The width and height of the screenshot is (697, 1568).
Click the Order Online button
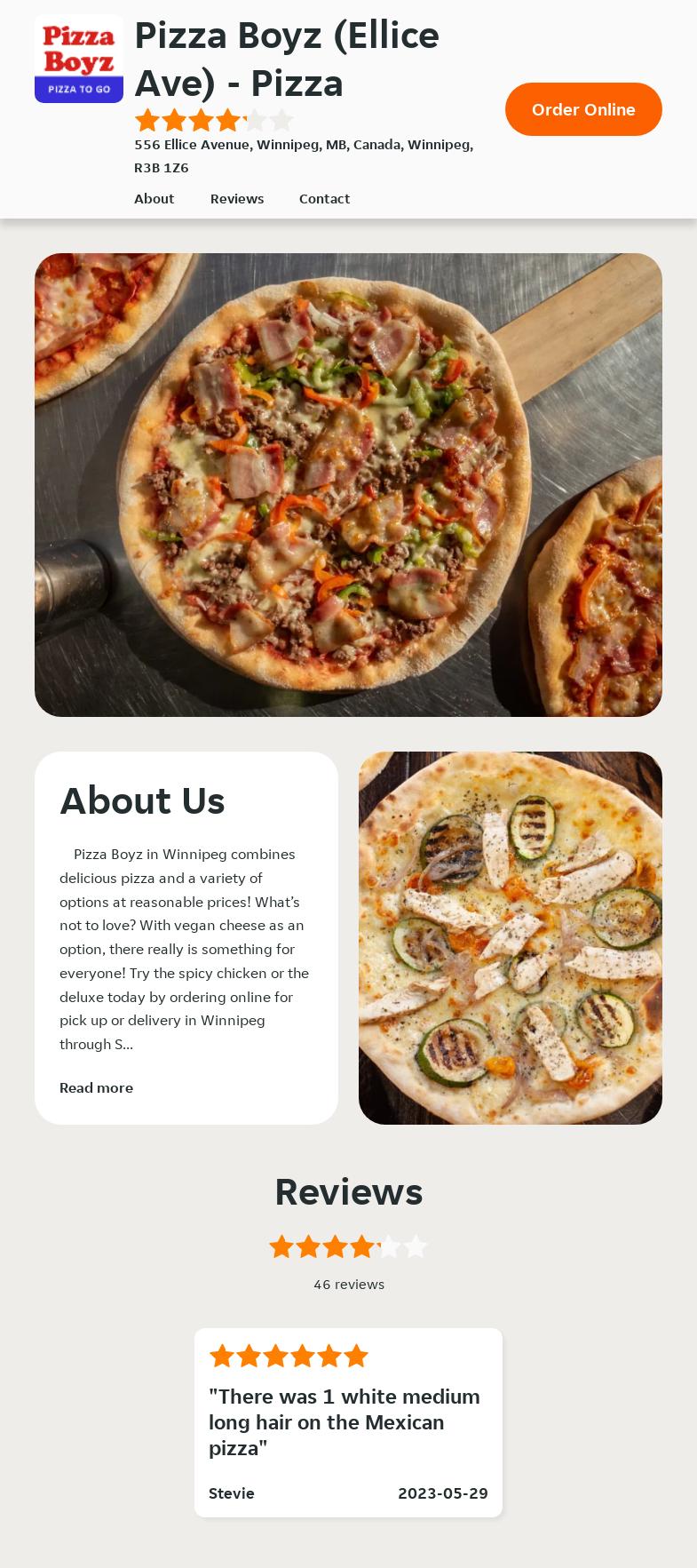[x=583, y=109]
